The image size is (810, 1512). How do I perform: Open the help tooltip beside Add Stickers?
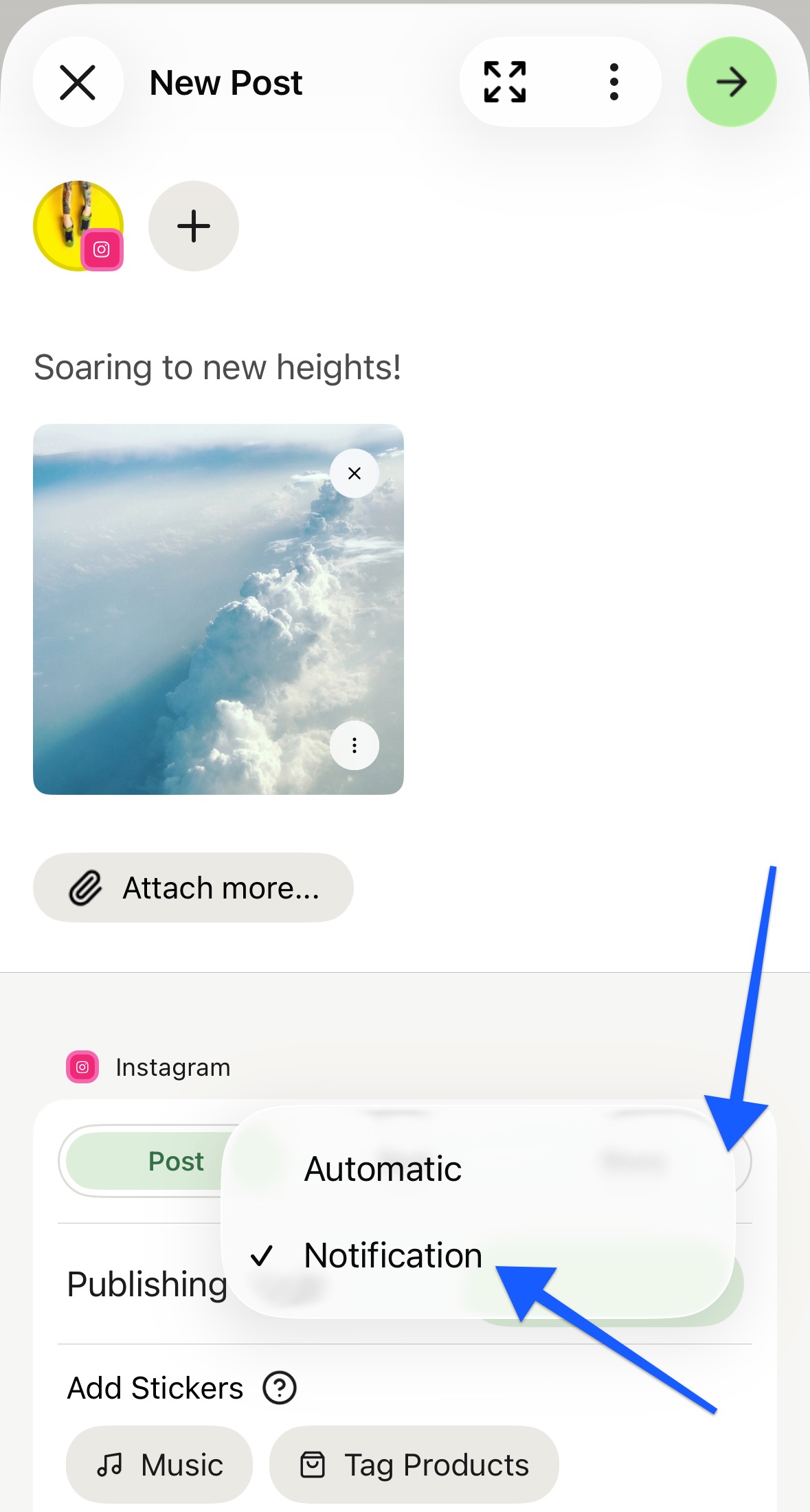pyautogui.click(x=280, y=1388)
